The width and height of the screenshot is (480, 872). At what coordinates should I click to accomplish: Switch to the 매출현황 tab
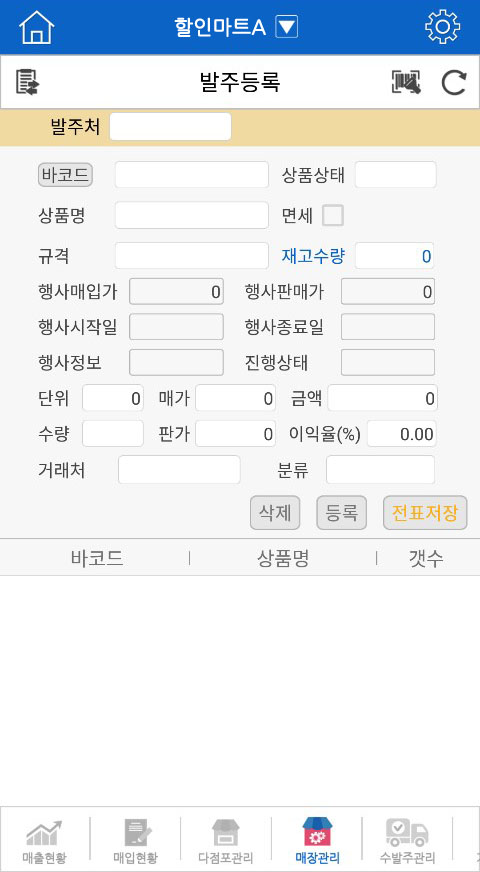tap(44, 840)
